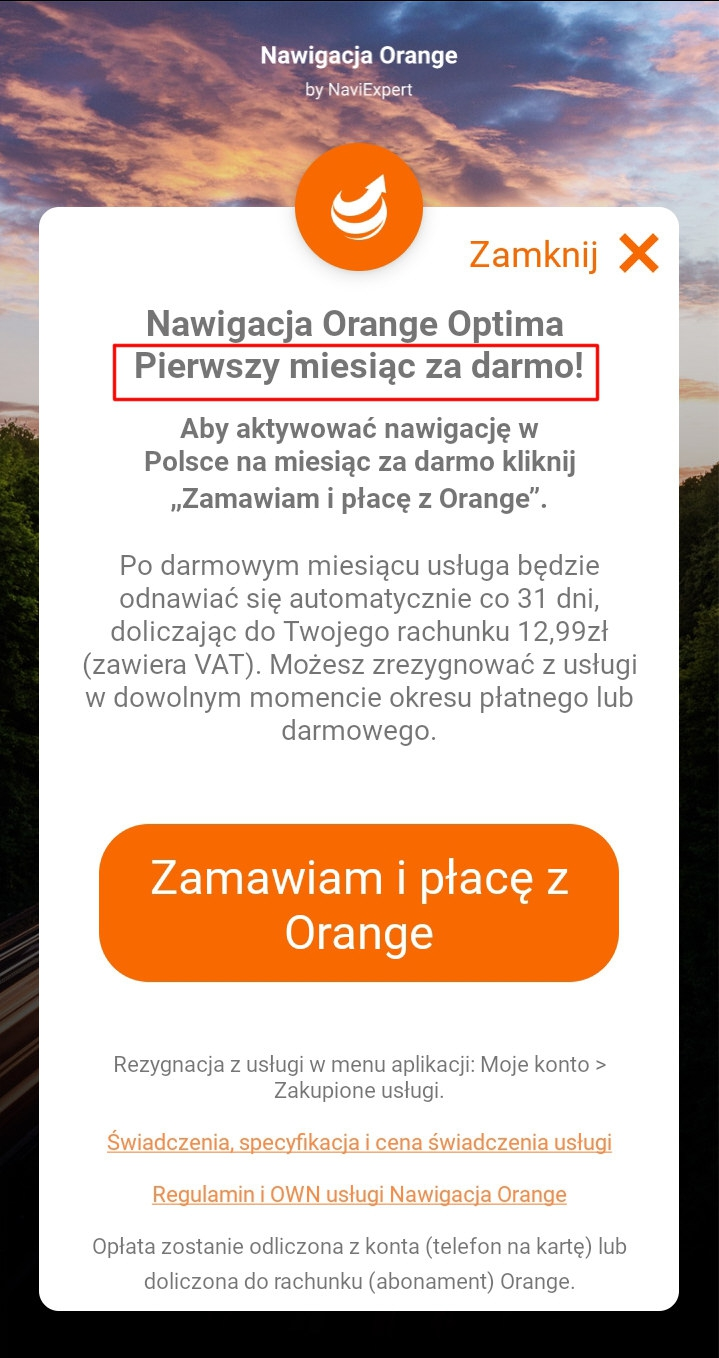Tap the Zamawiam i płacę z Orange button
Viewport: 719px width, 1358px height.
pyautogui.click(x=358, y=903)
